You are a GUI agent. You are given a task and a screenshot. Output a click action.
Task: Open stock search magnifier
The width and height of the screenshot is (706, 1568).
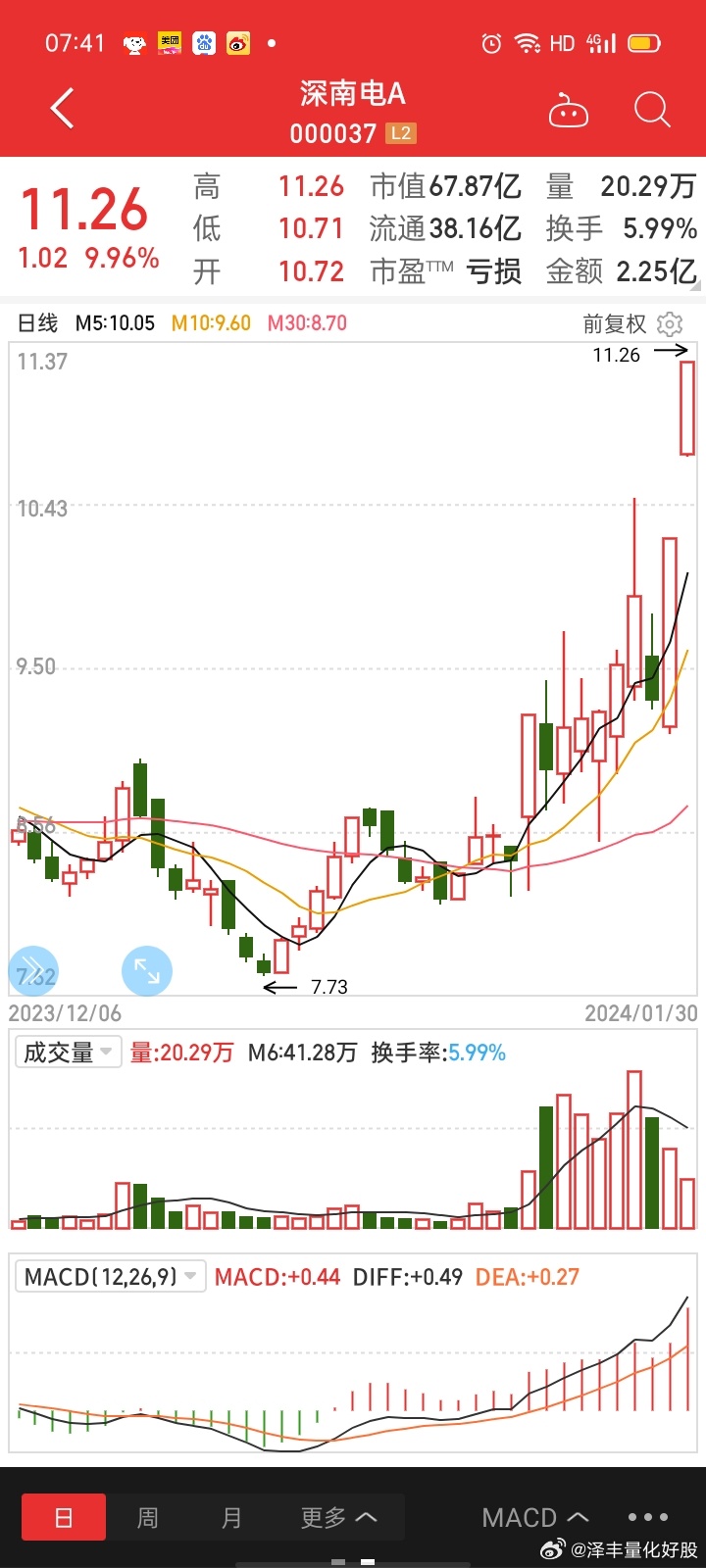pos(651,110)
